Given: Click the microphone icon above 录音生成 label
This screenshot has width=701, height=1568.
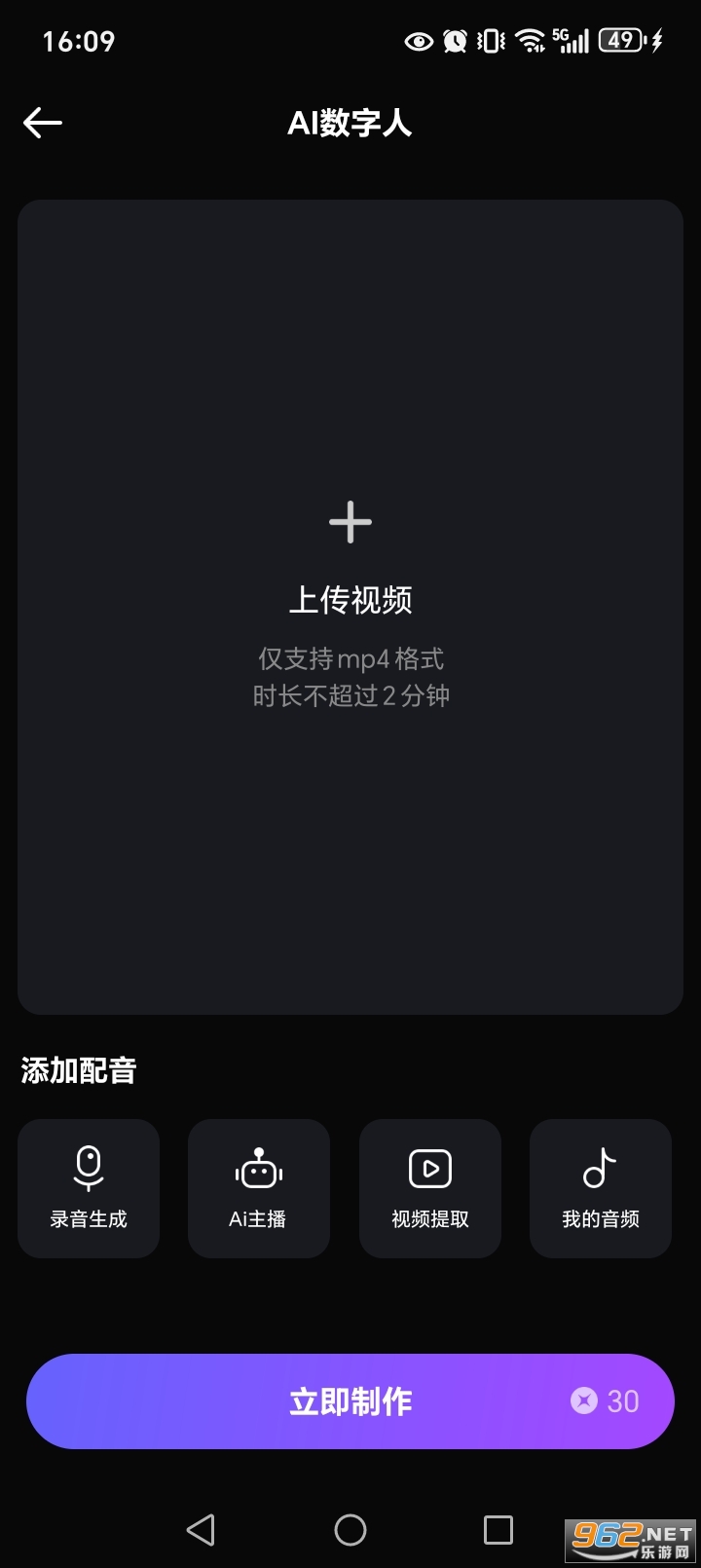Looking at the screenshot, I should click(89, 1167).
